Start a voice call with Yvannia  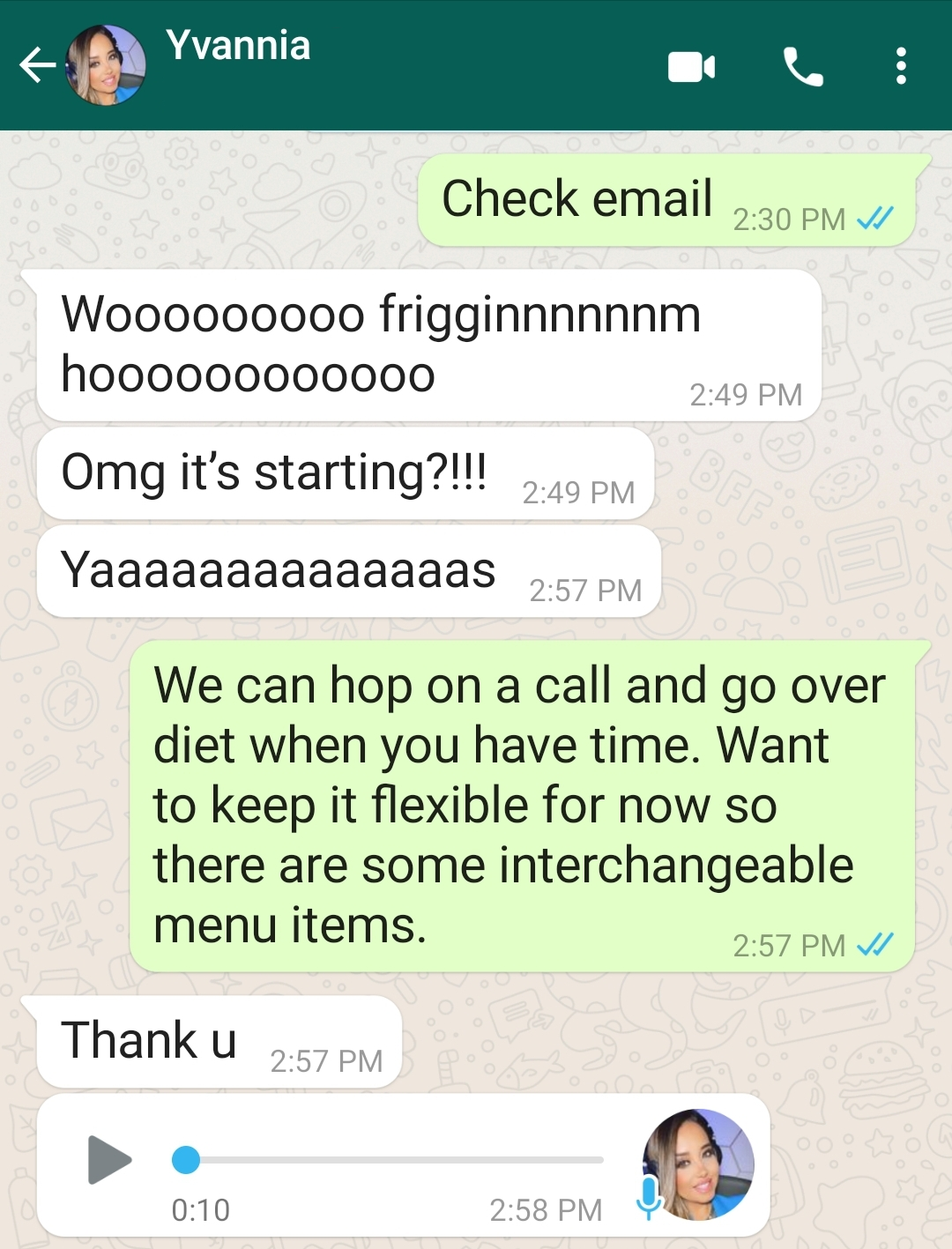pos(802,67)
